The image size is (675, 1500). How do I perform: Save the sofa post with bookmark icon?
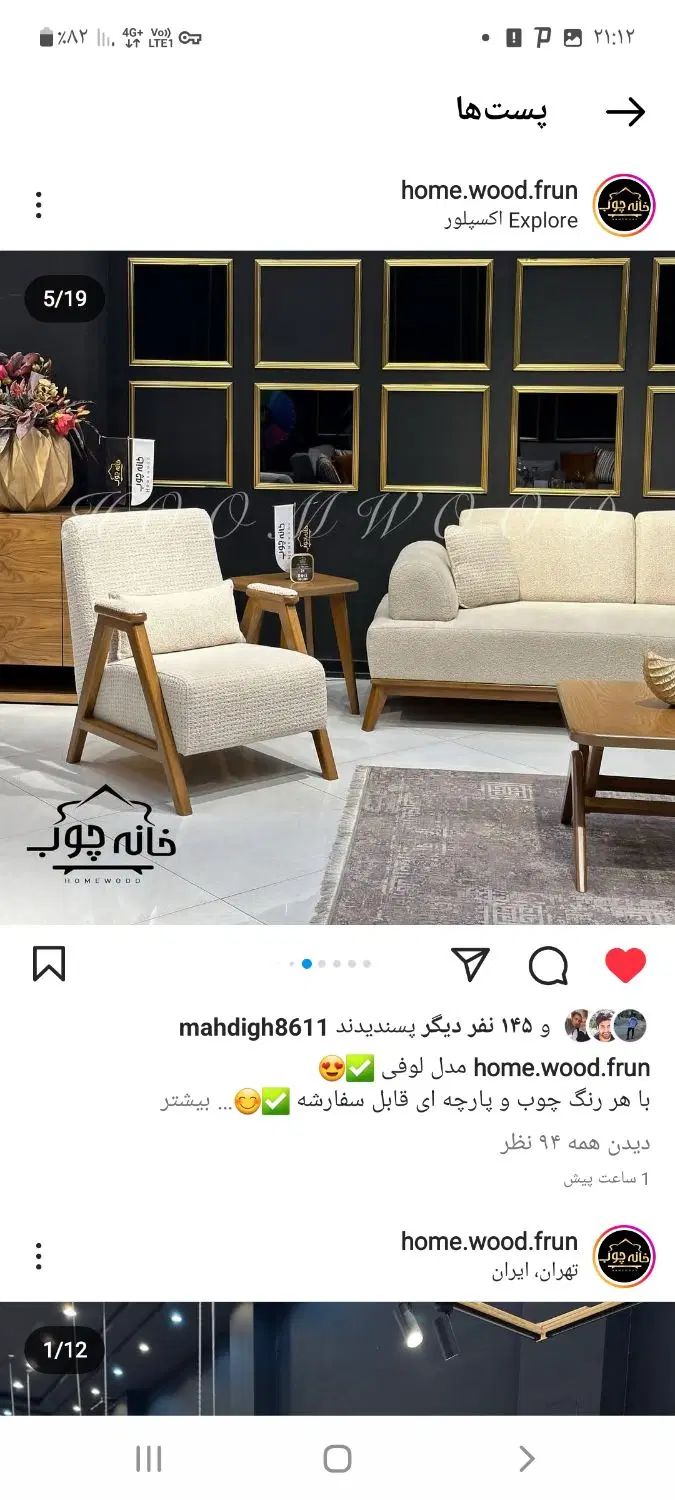49,964
